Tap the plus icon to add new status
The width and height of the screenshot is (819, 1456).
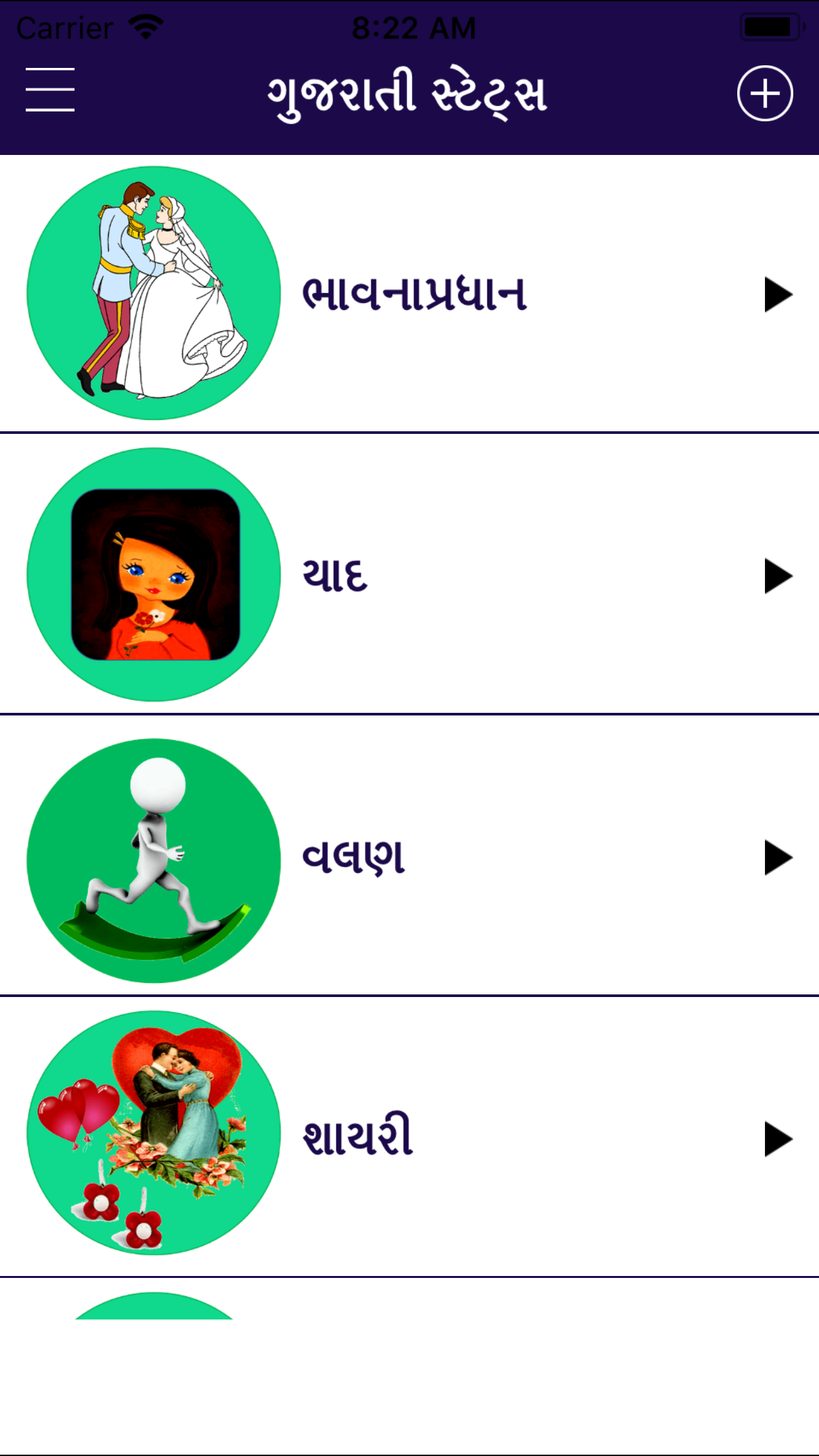point(765,94)
